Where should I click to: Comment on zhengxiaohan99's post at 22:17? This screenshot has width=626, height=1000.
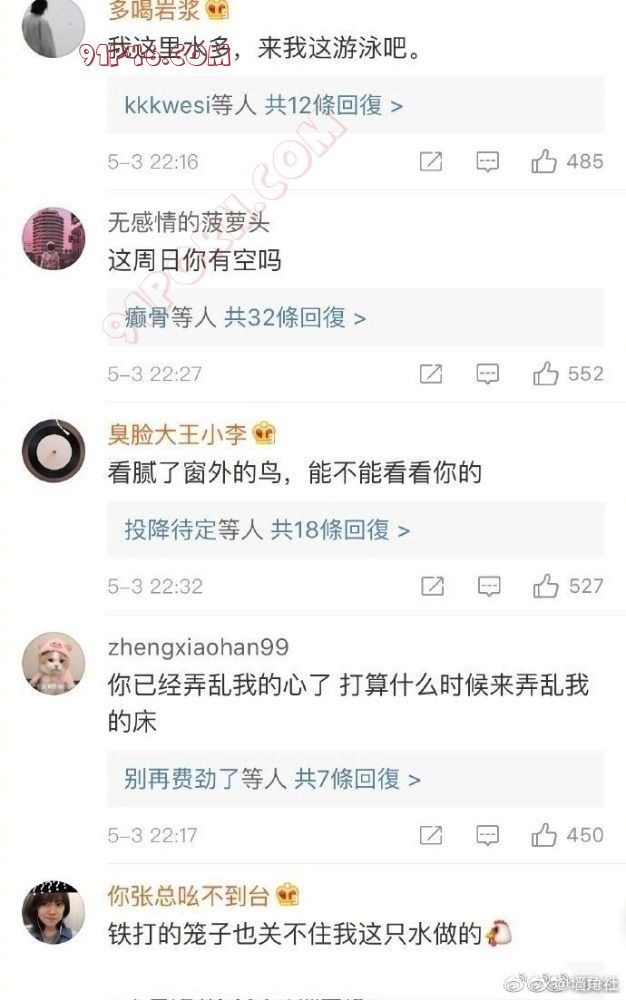487,835
